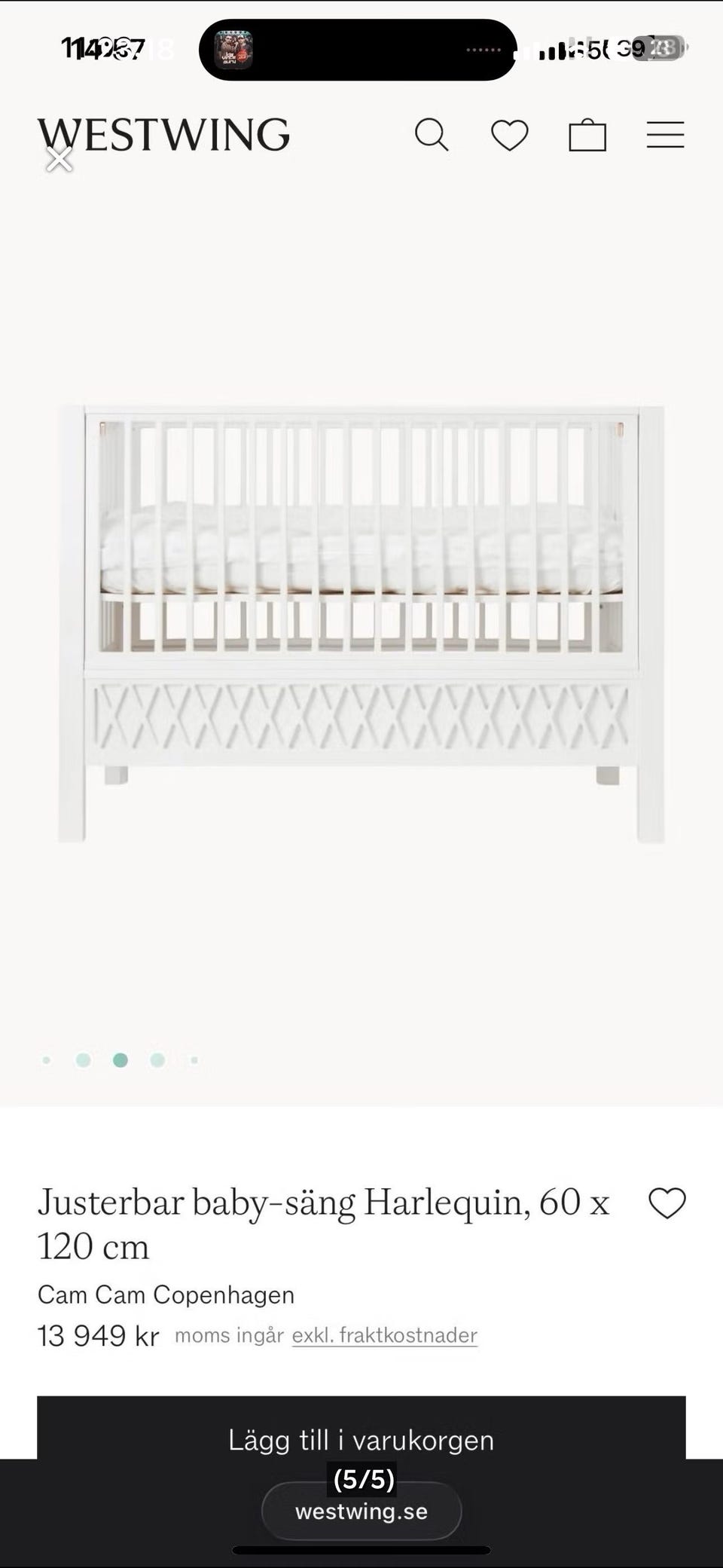
Task: Open the hamburger menu
Action: pos(666,136)
